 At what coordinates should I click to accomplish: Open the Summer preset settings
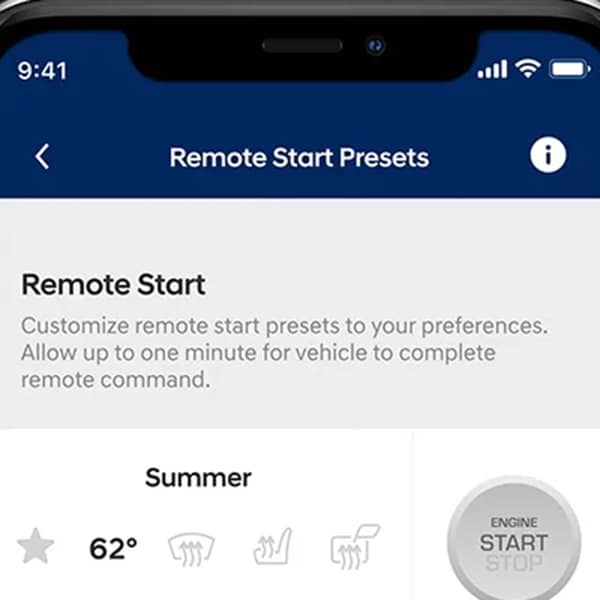tap(198, 478)
